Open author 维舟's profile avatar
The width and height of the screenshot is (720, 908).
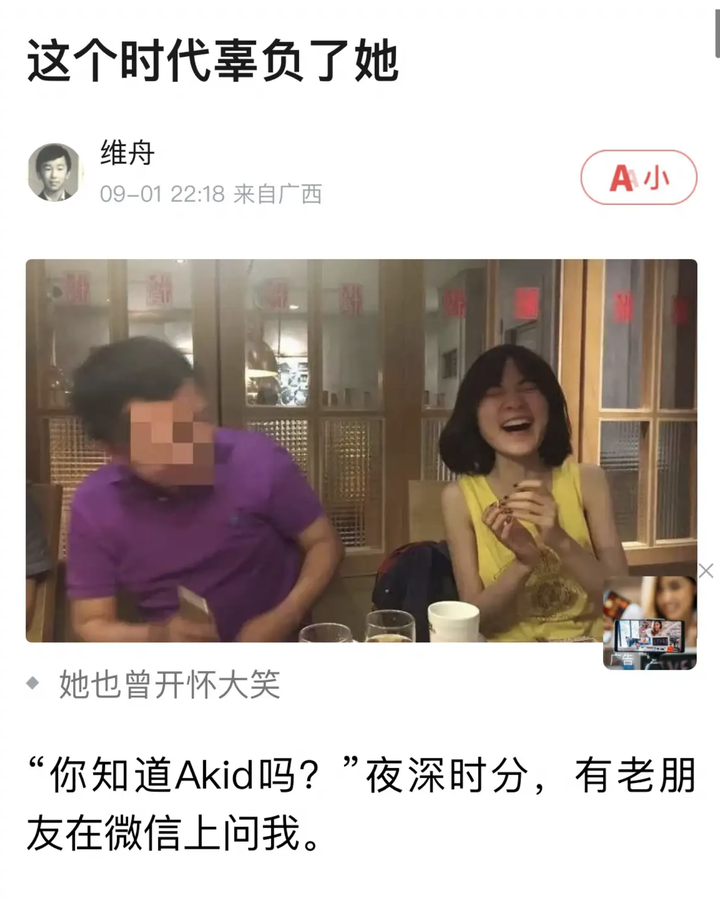54,172
